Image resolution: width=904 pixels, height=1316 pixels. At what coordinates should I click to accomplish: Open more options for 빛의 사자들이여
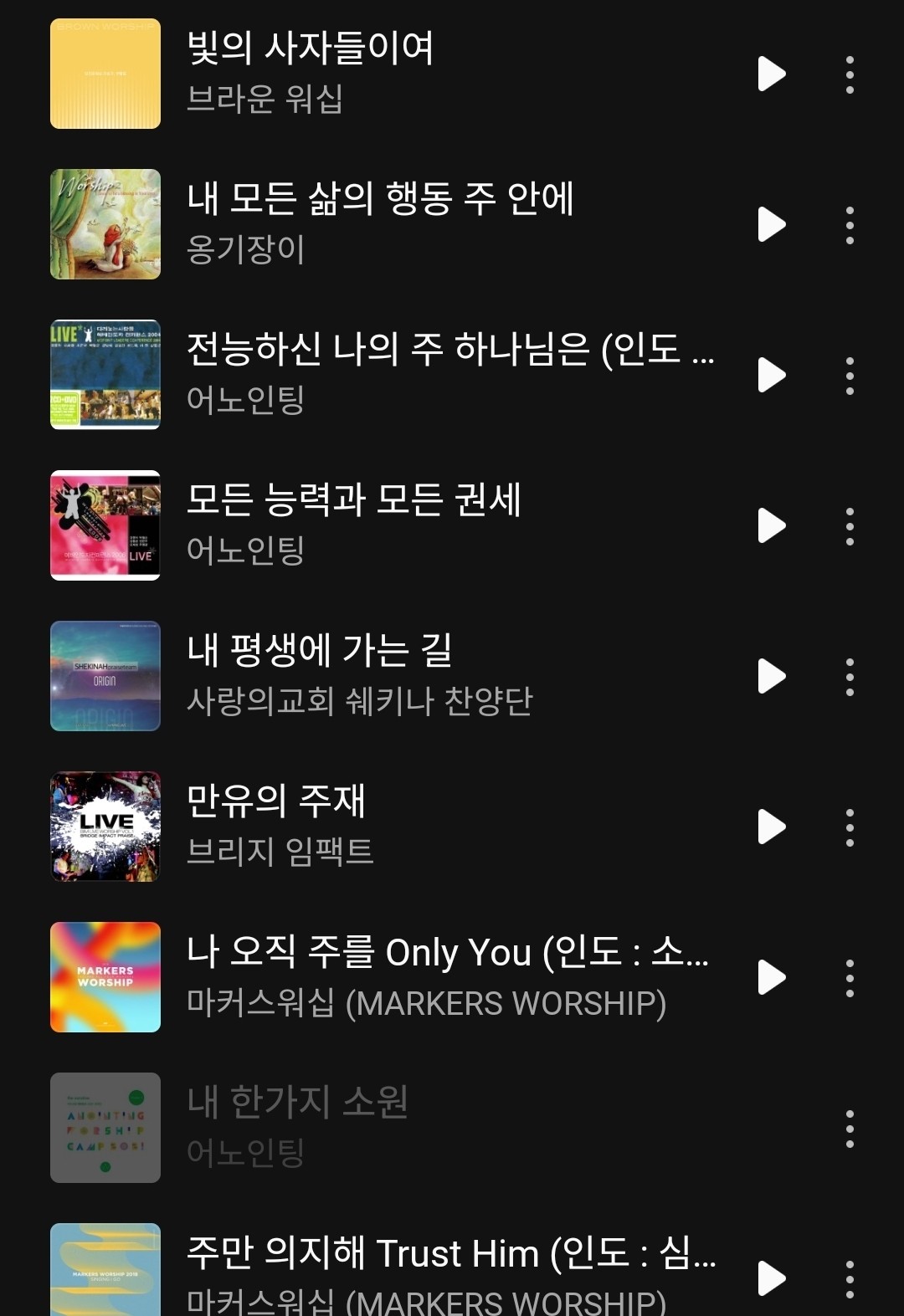[850, 74]
